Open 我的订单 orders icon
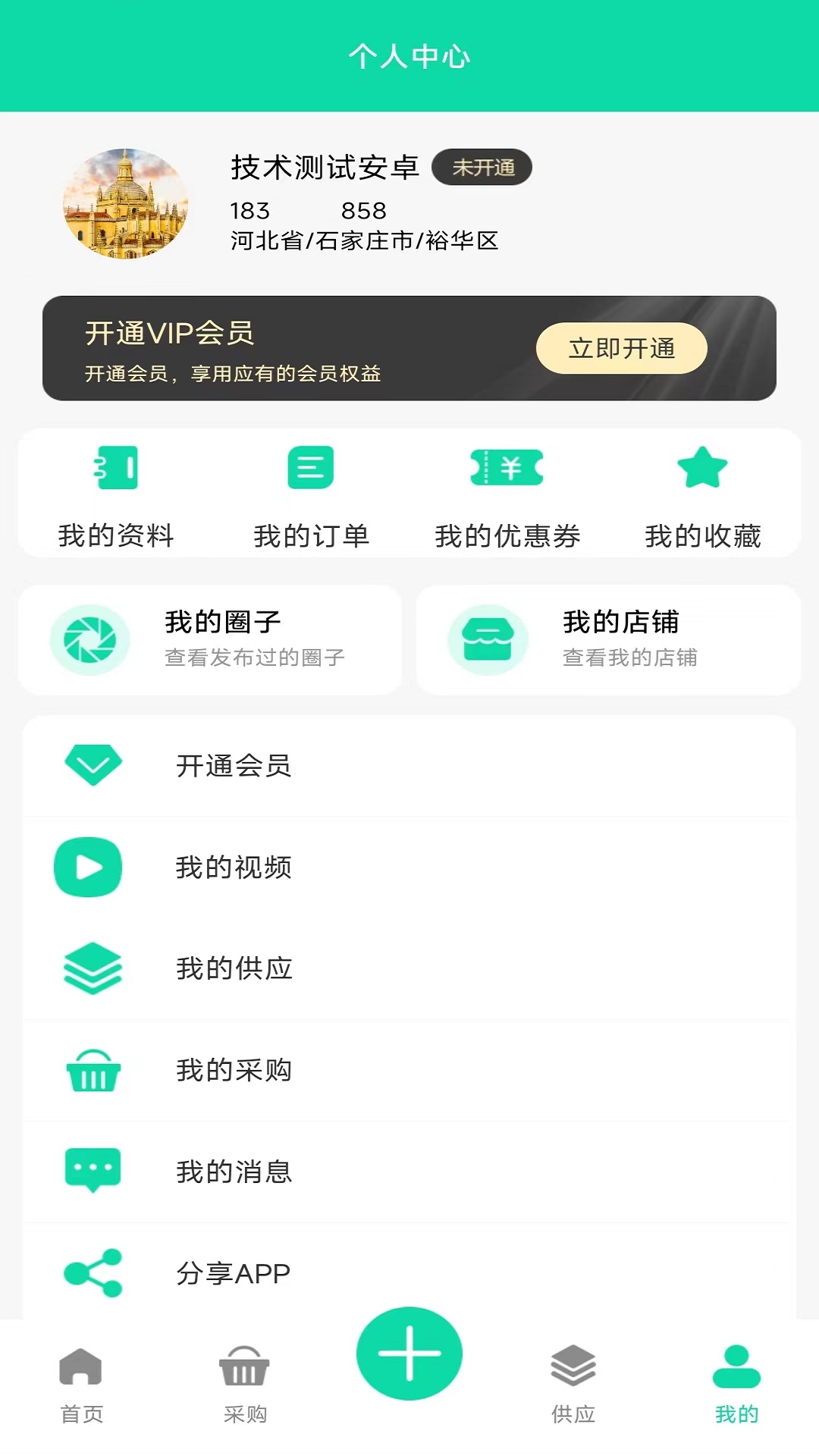 (309, 468)
